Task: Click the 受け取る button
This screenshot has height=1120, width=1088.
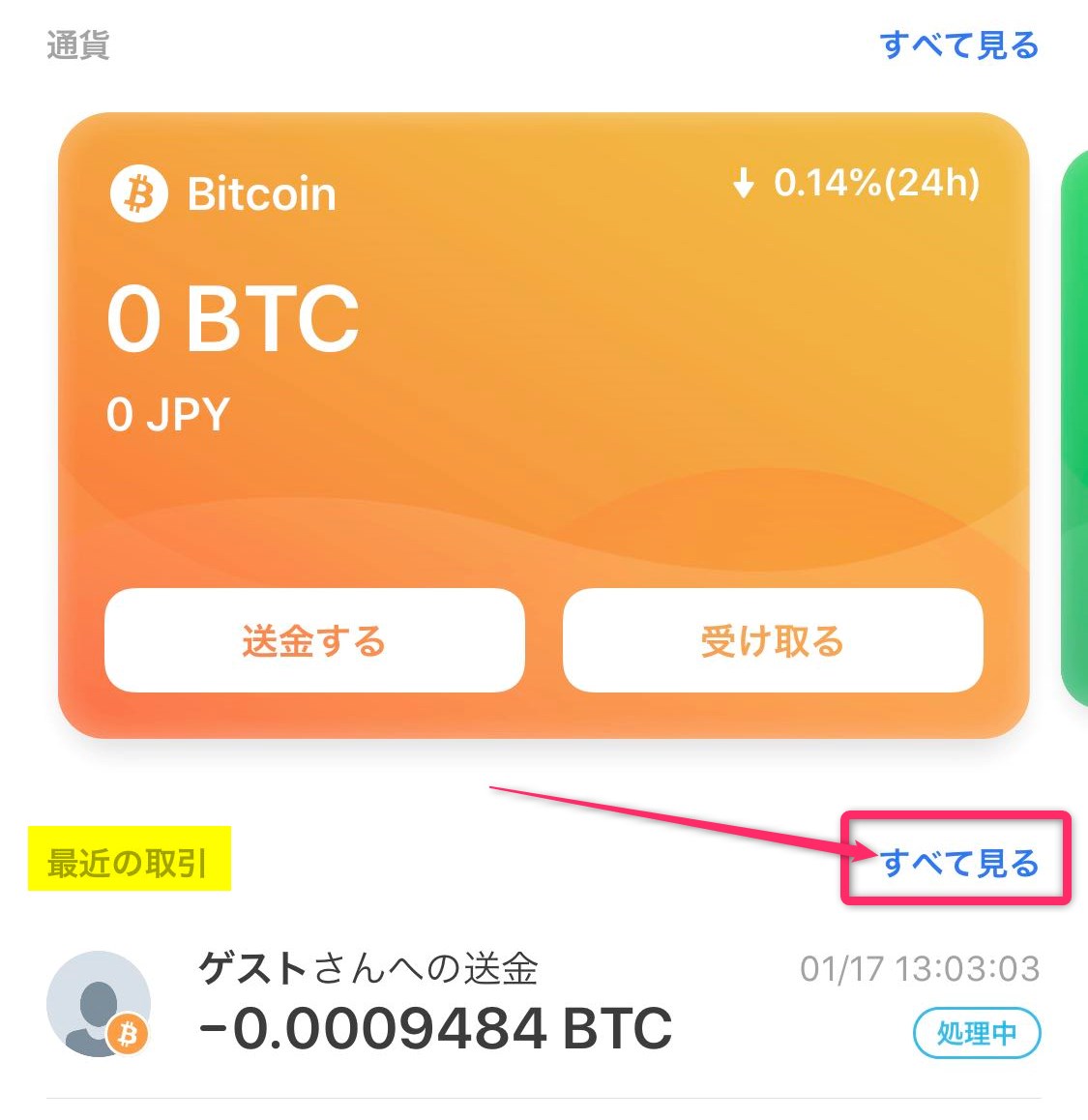Action: 772,639
